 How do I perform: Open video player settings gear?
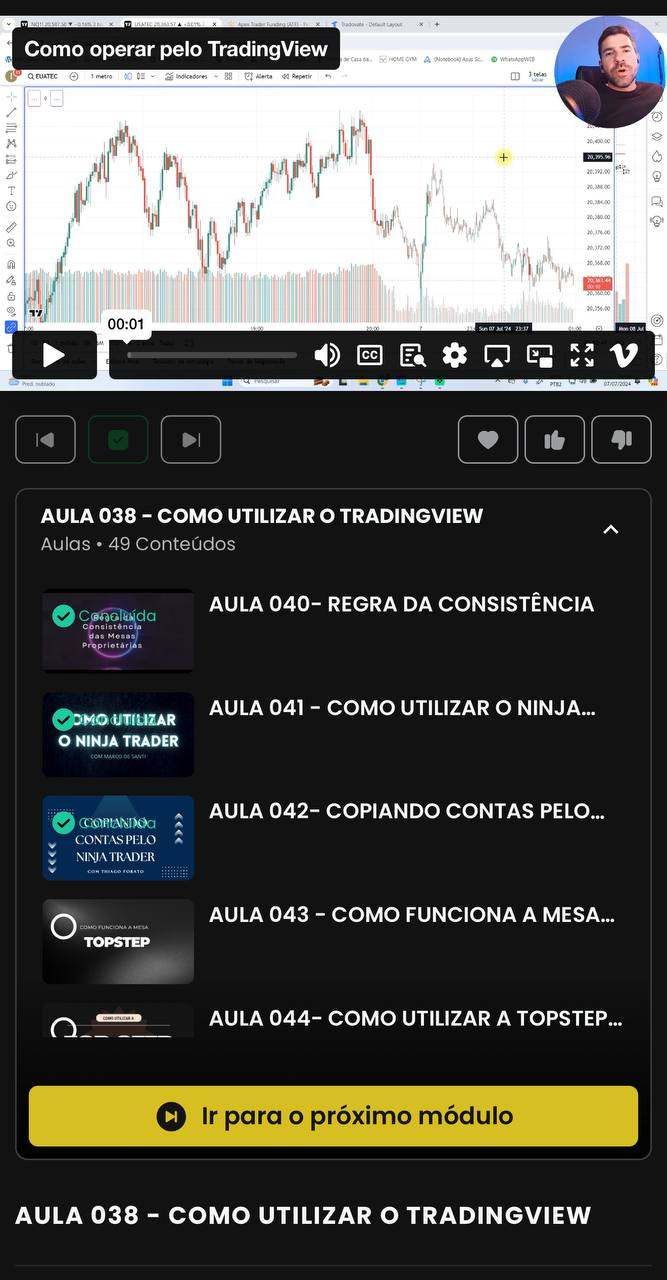[x=455, y=355]
